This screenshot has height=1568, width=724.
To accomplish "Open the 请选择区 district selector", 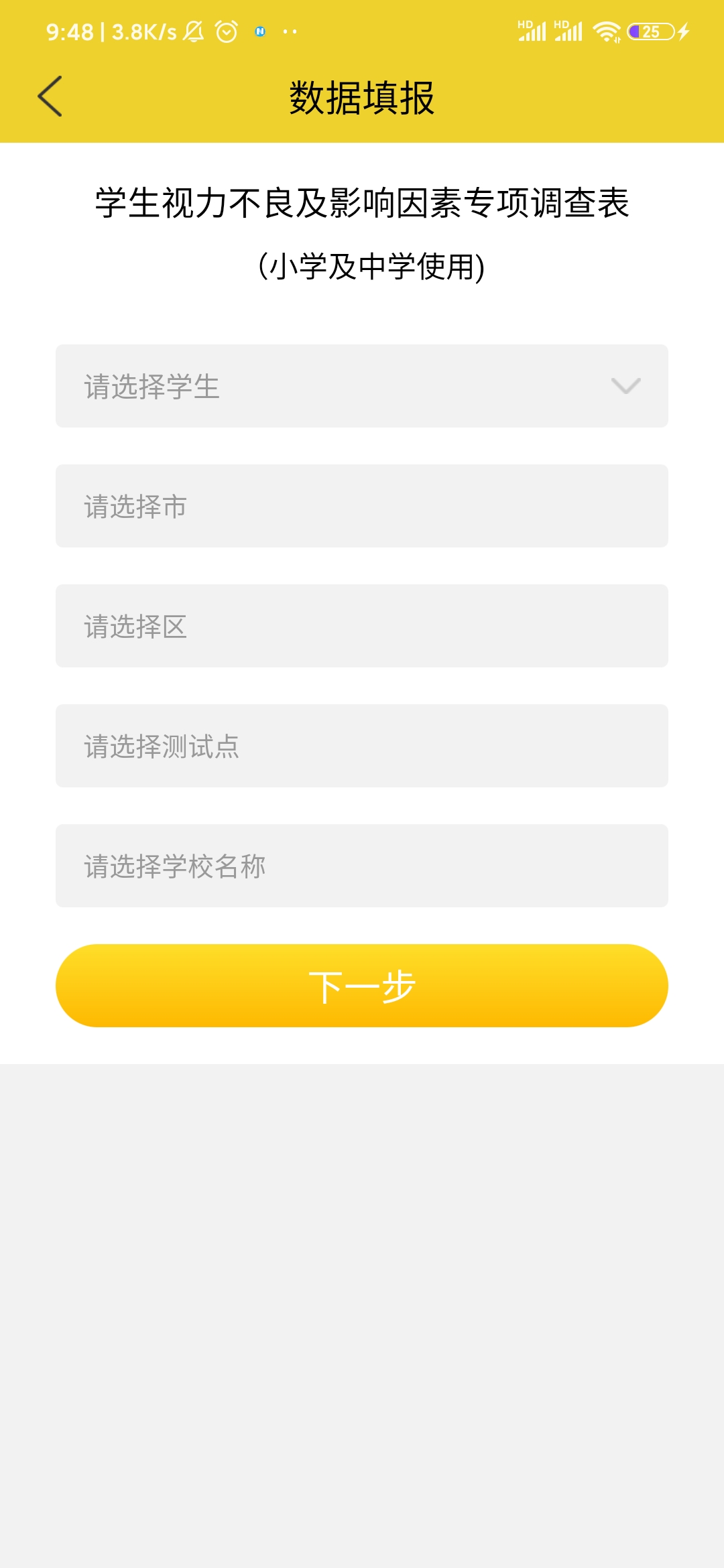I will (x=362, y=626).
